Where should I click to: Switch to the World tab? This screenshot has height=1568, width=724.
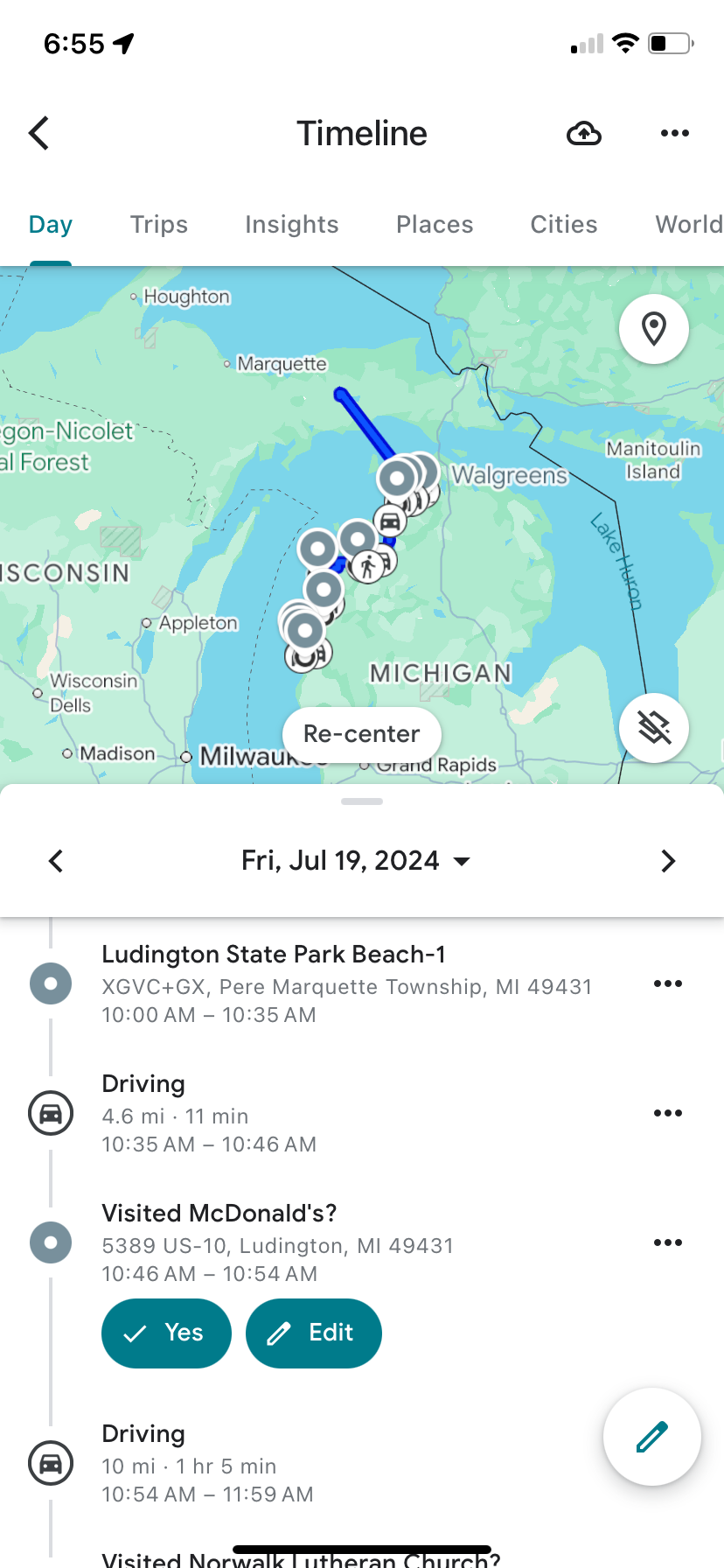point(689,225)
